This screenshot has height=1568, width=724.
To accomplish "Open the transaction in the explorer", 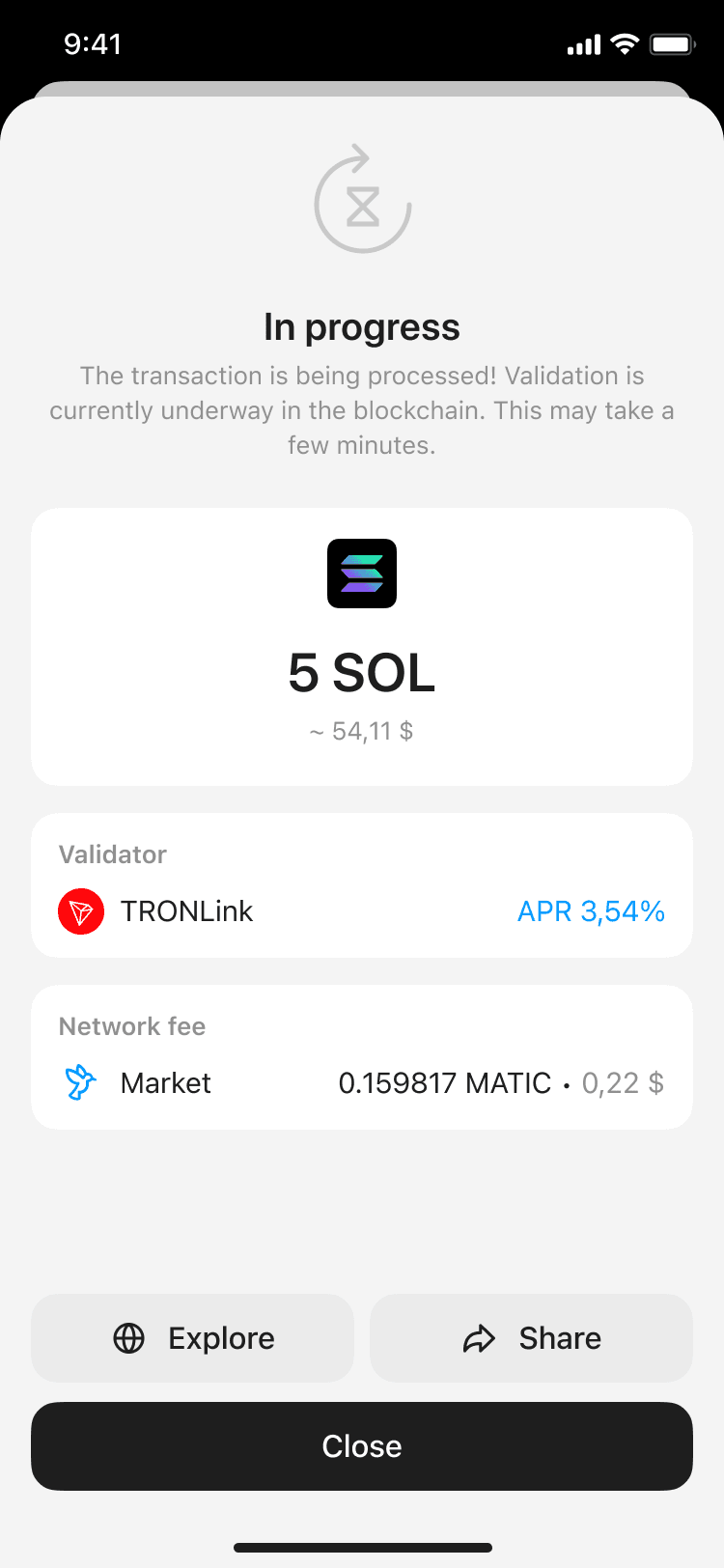I will pos(193,1338).
